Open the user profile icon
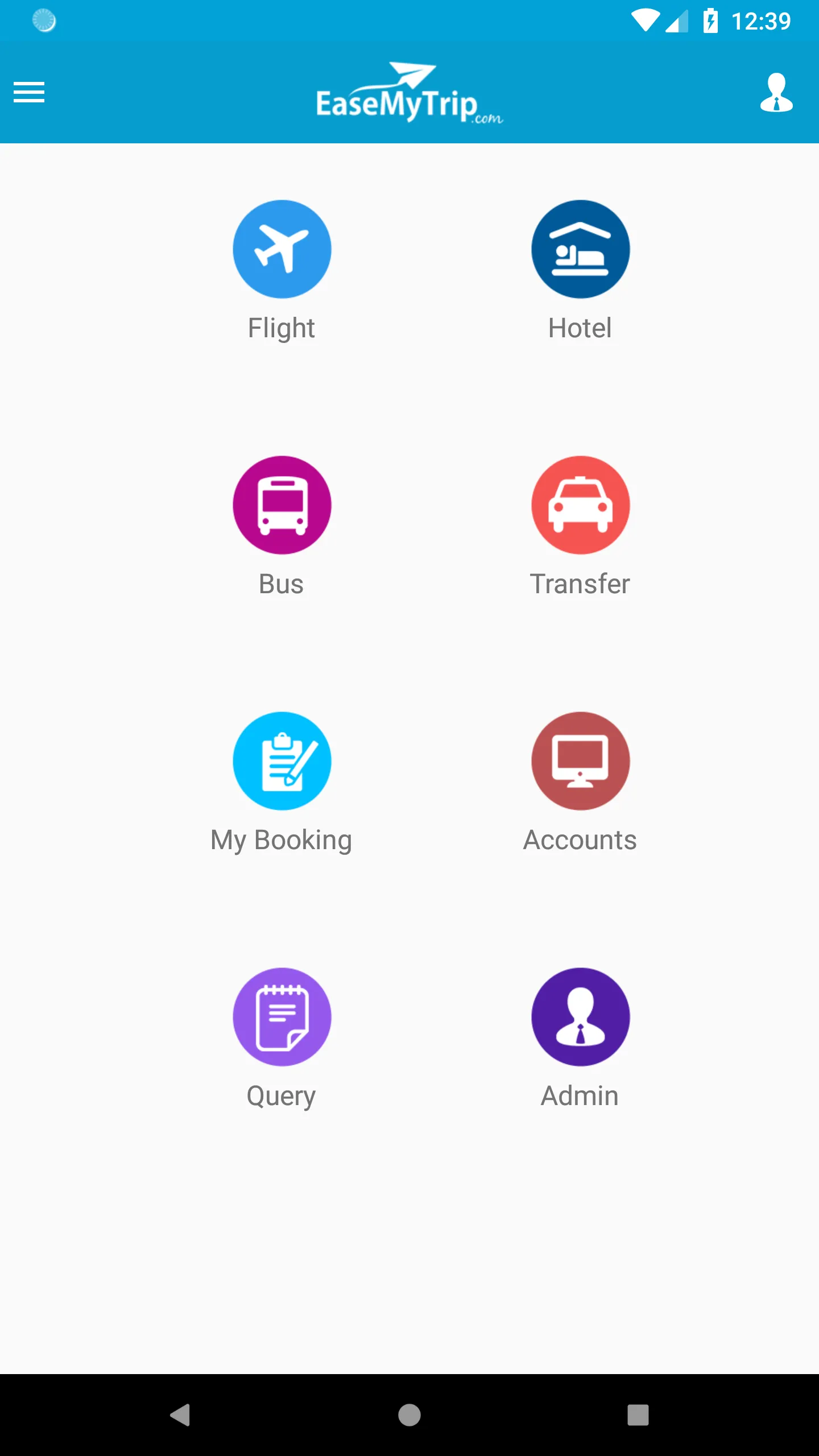 point(776,92)
